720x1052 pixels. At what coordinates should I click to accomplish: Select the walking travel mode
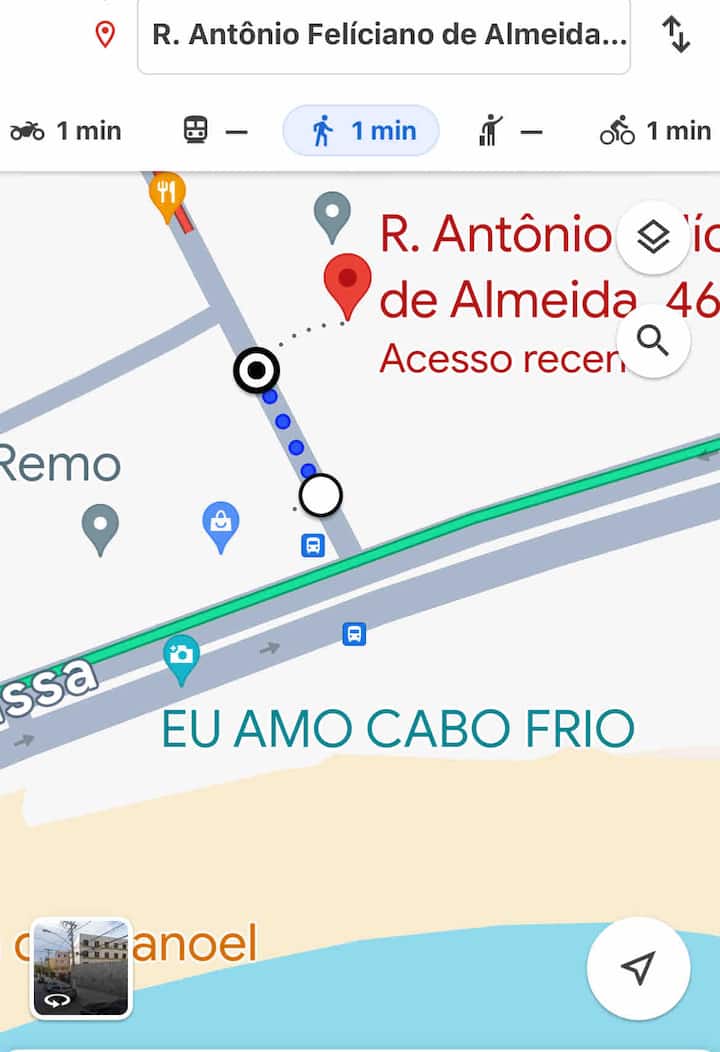point(361,131)
